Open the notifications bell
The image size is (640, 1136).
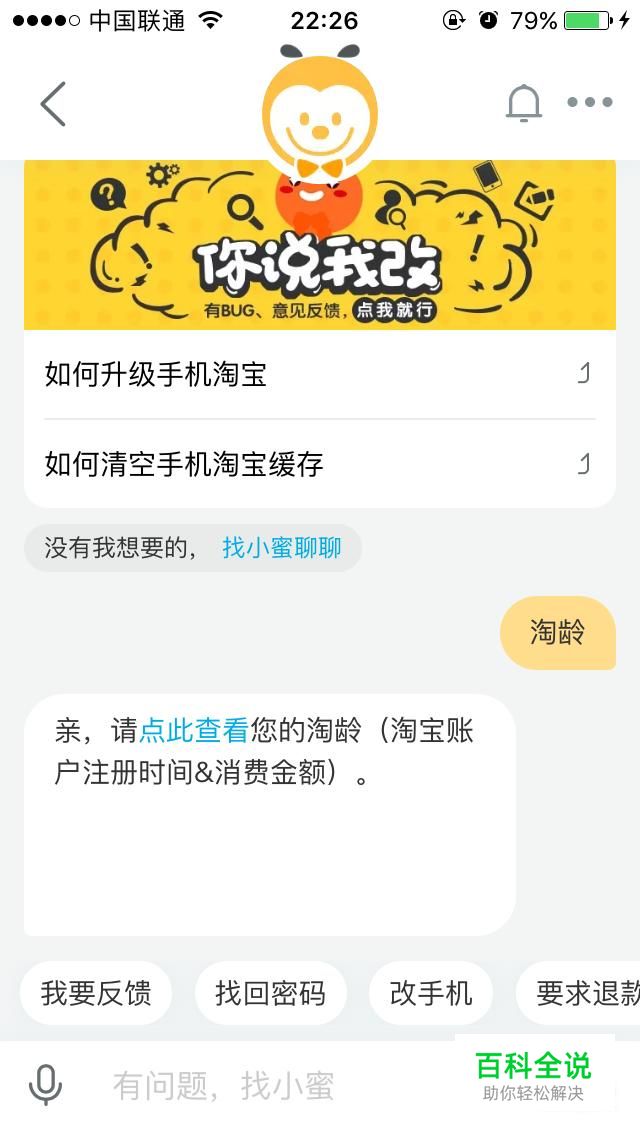click(523, 103)
